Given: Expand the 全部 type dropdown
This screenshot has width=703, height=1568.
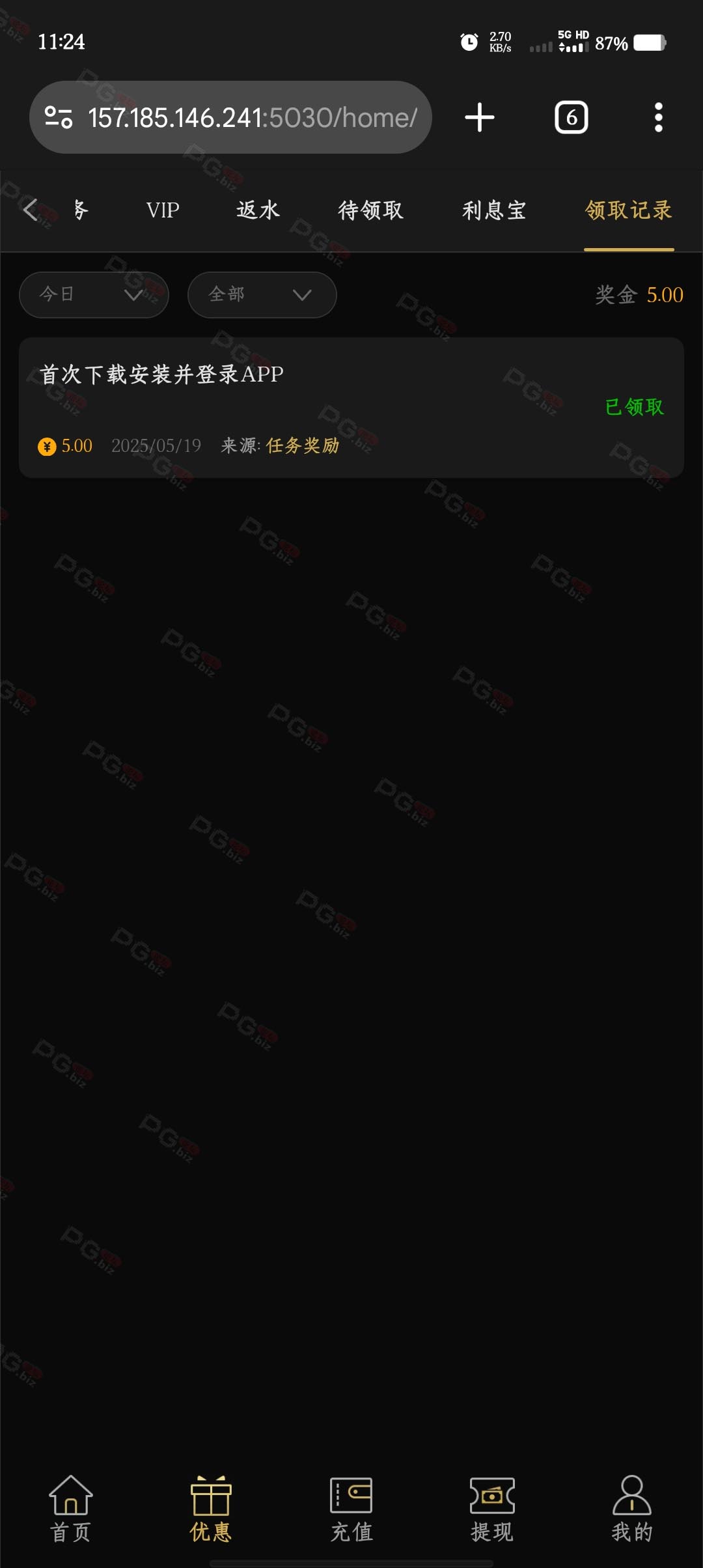Looking at the screenshot, I should (x=262, y=295).
